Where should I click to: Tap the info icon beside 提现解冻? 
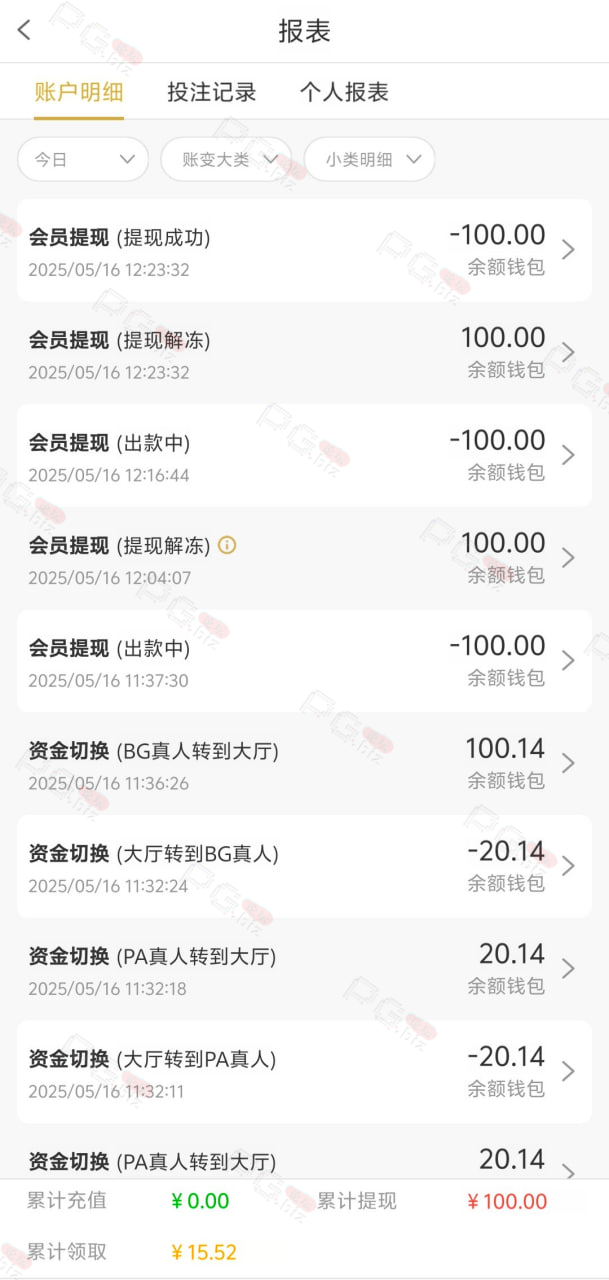[227, 545]
